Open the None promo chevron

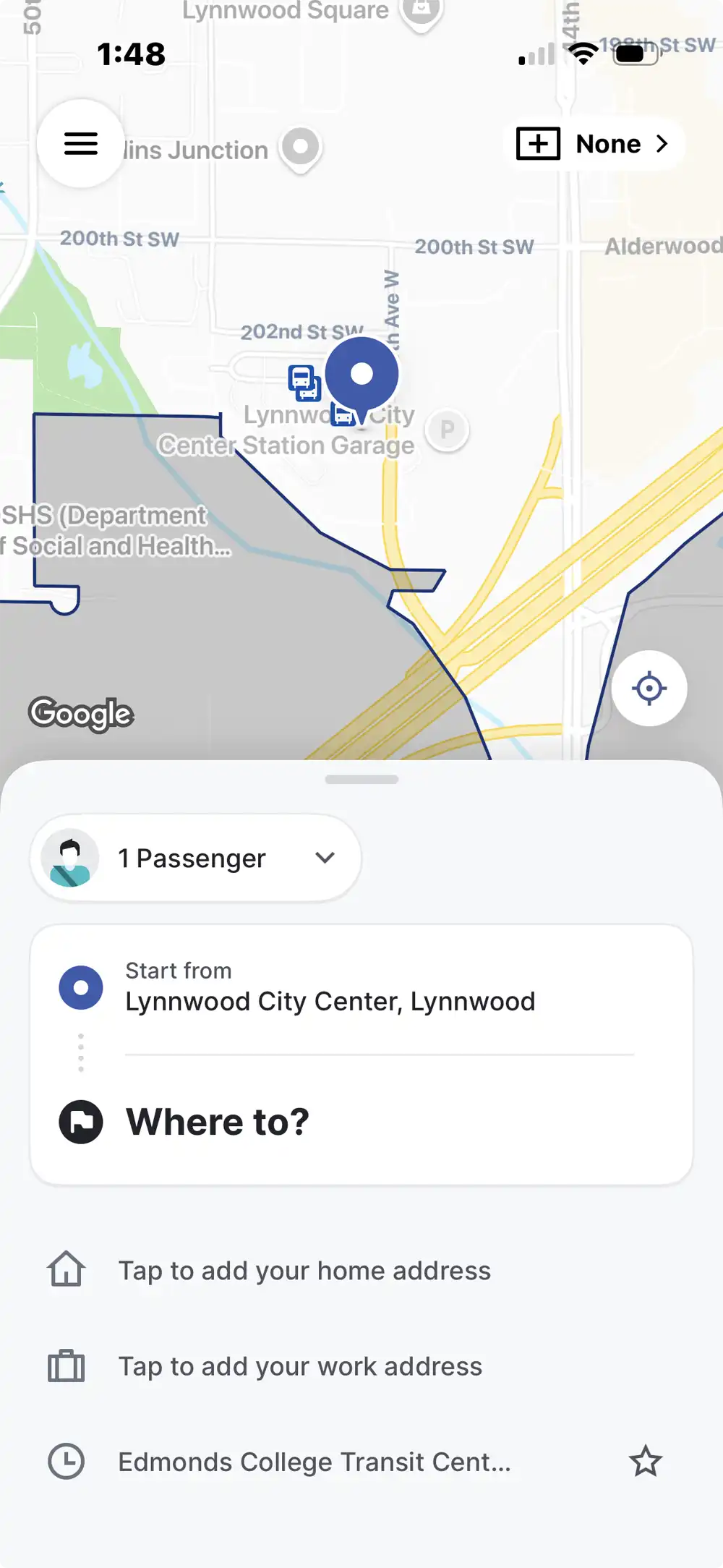(662, 143)
